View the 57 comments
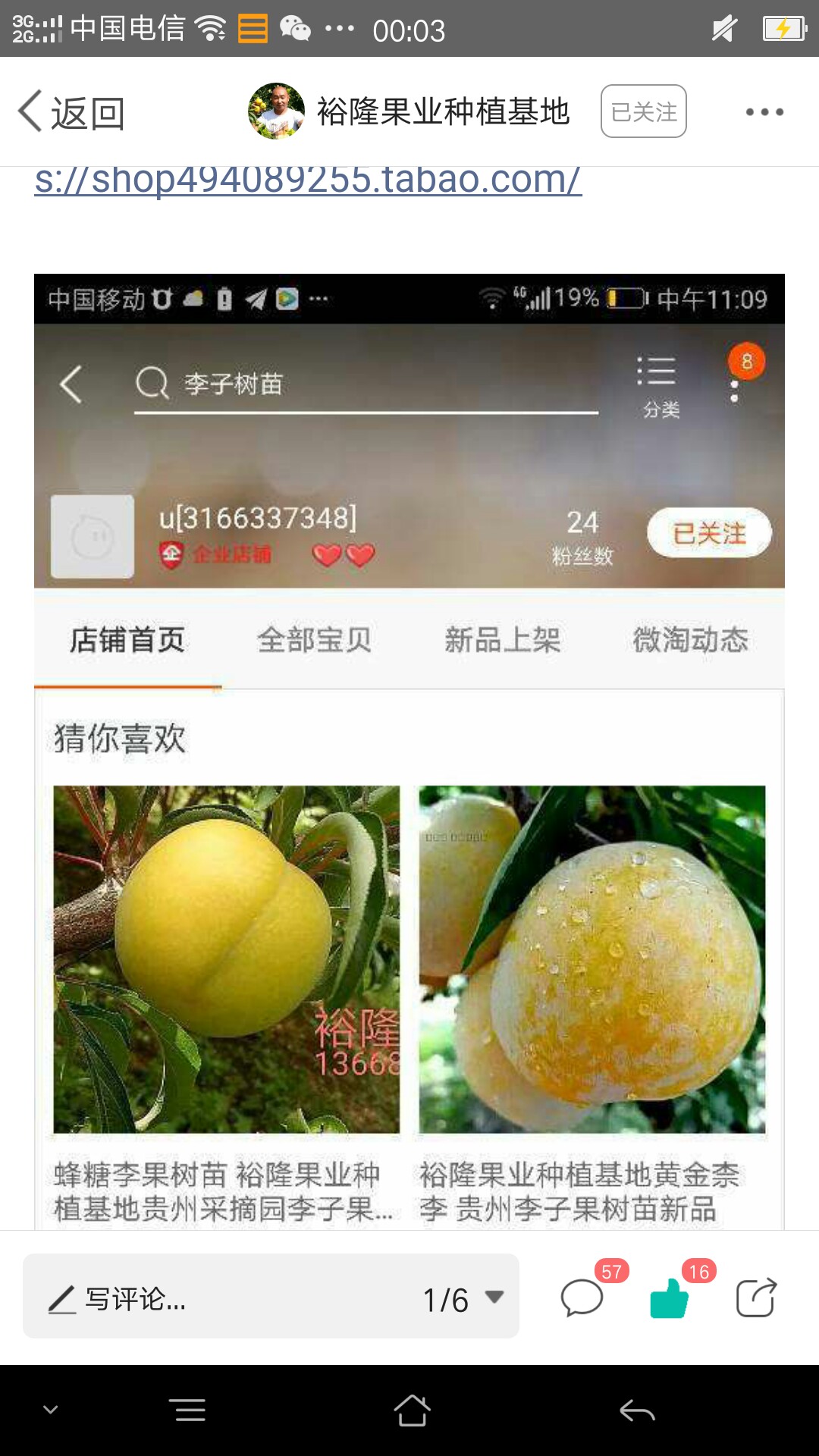This screenshot has height=1456, width=819. pyautogui.click(x=582, y=1298)
